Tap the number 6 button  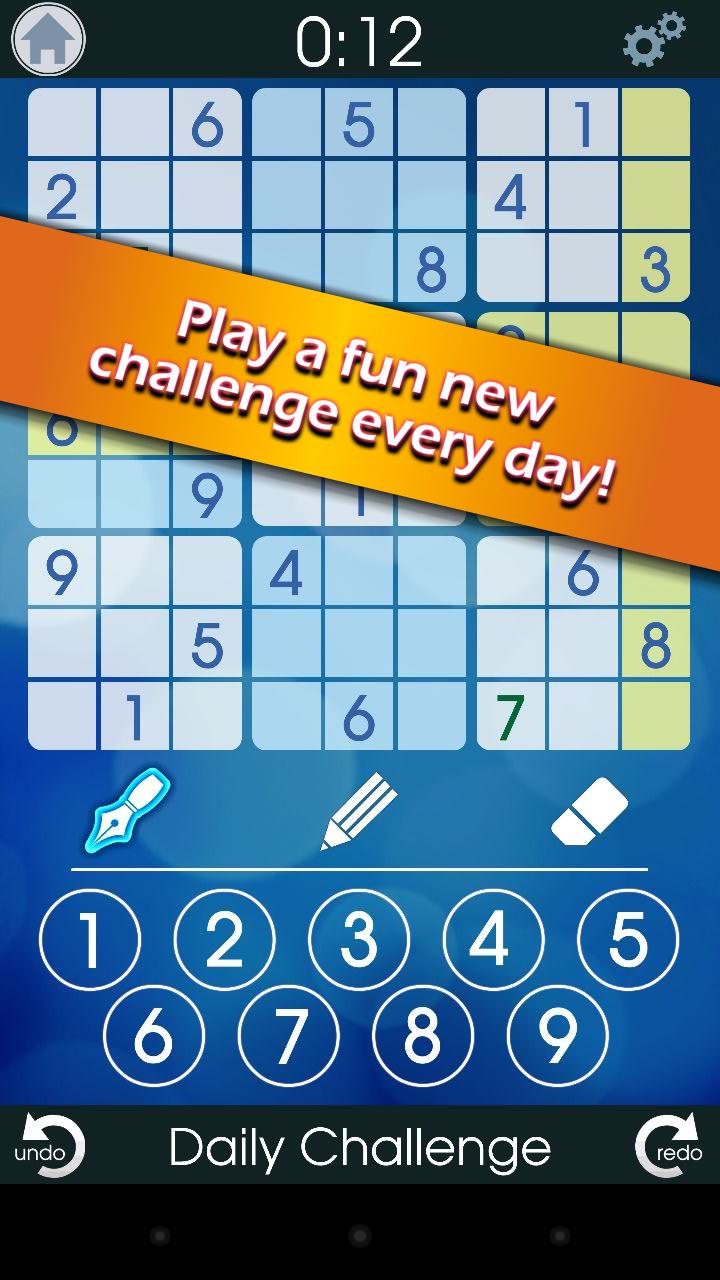tap(154, 1035)
